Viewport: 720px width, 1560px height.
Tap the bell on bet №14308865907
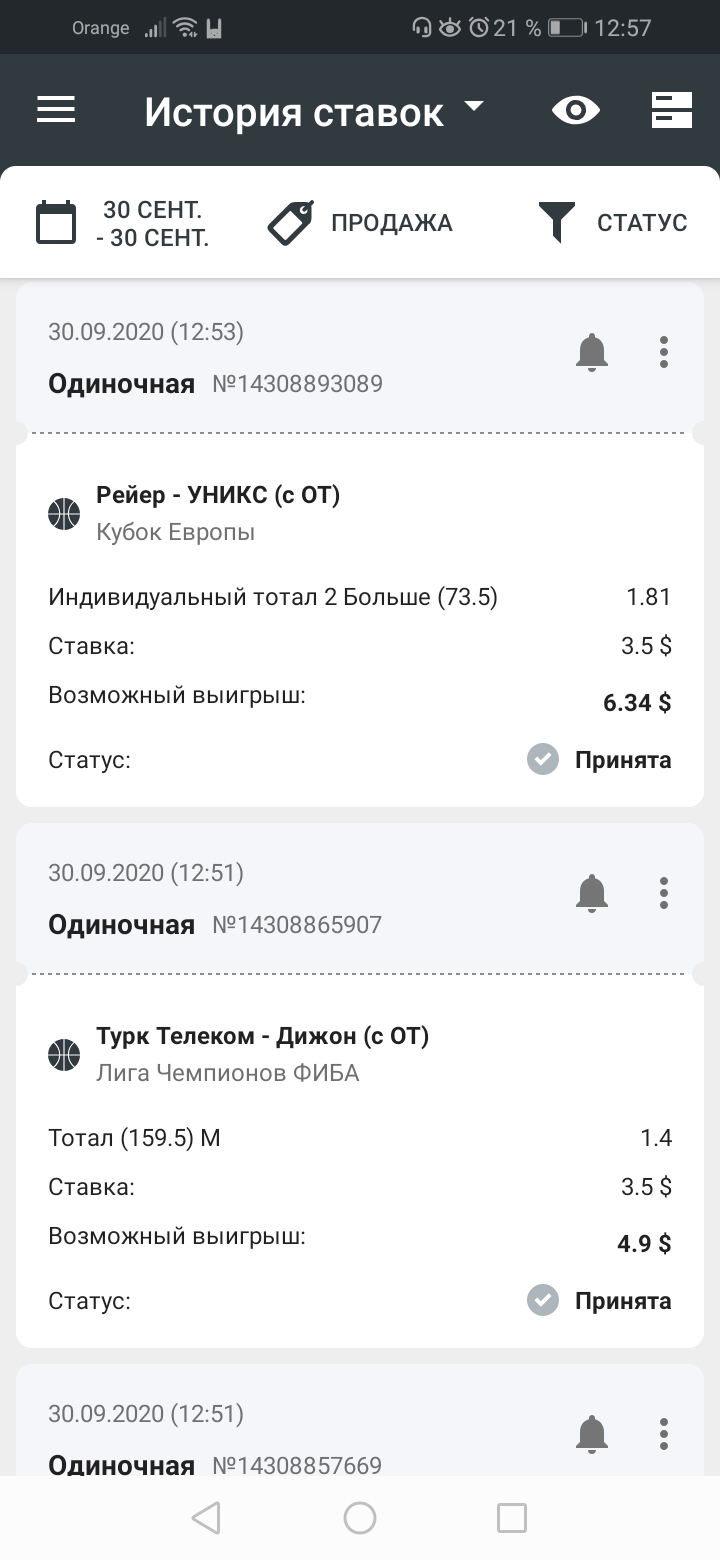[592, 893]
